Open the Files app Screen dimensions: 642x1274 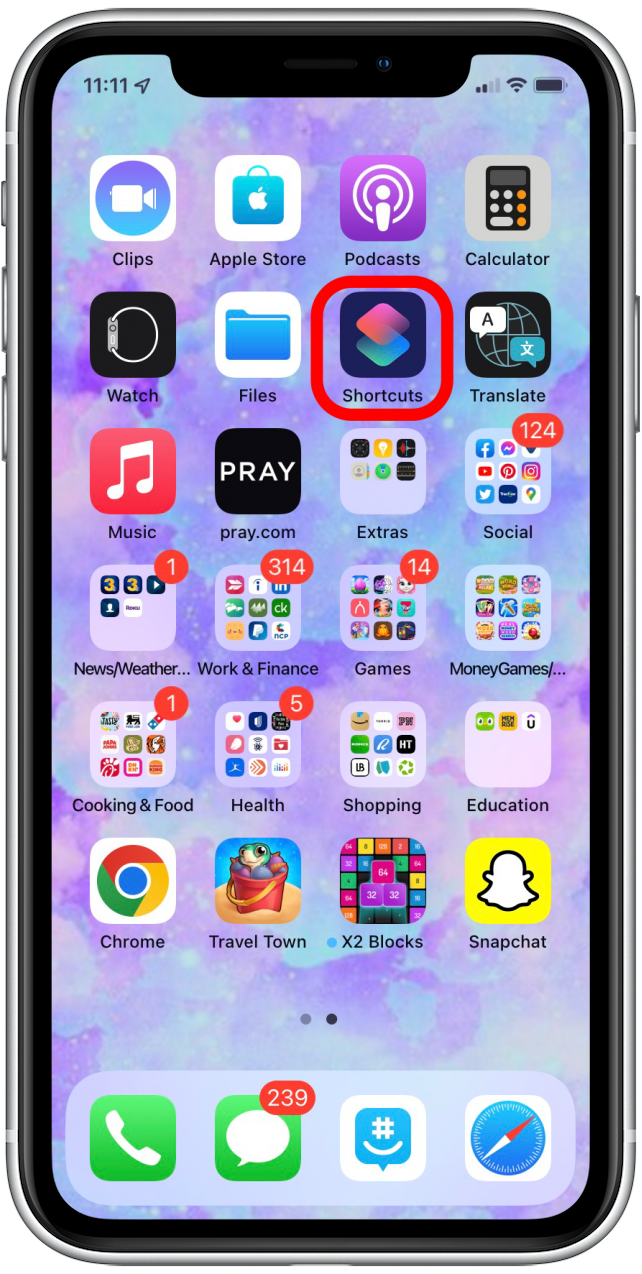258,335
